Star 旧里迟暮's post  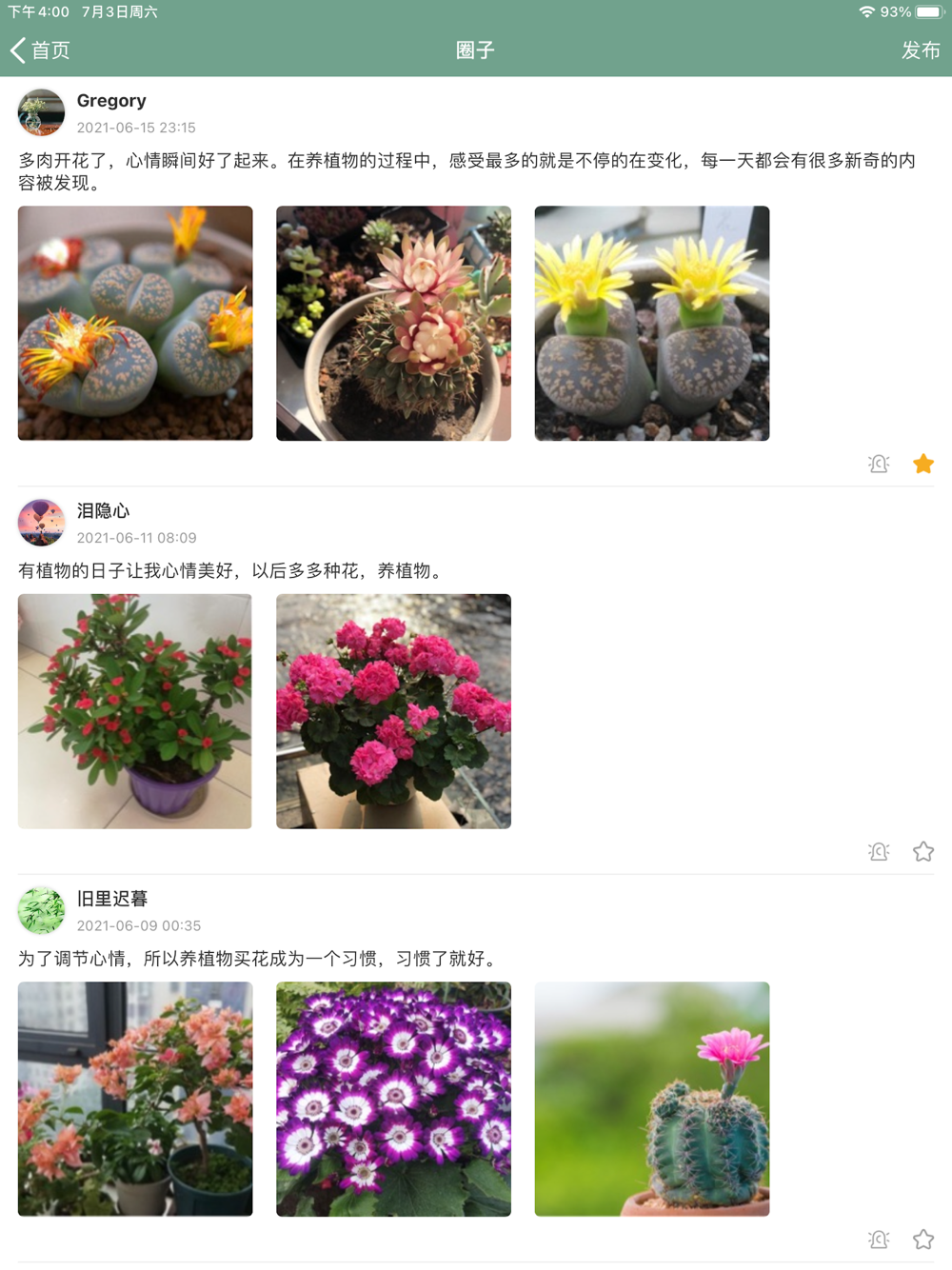[922, 1239]
